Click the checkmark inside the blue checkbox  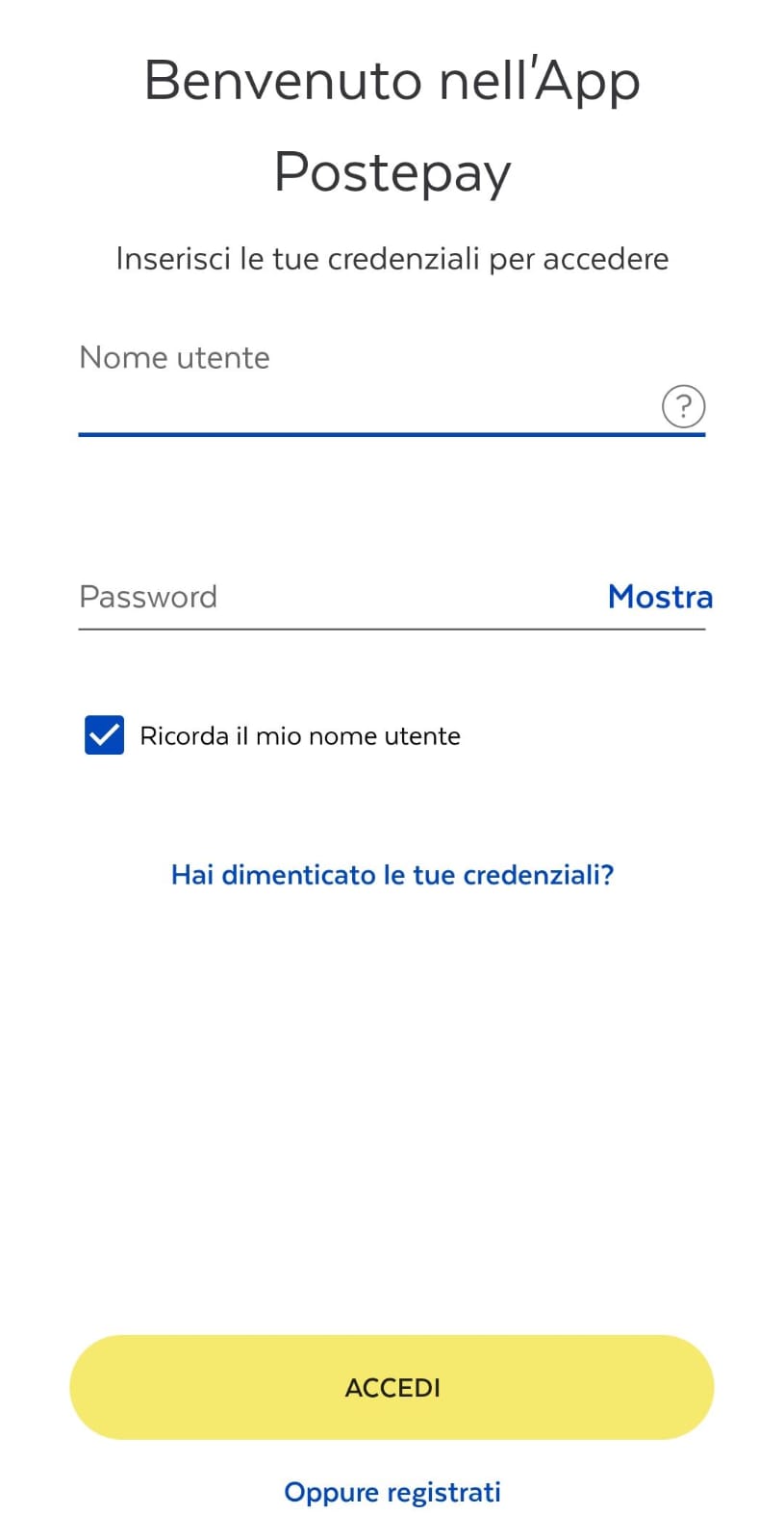[104, 734]
